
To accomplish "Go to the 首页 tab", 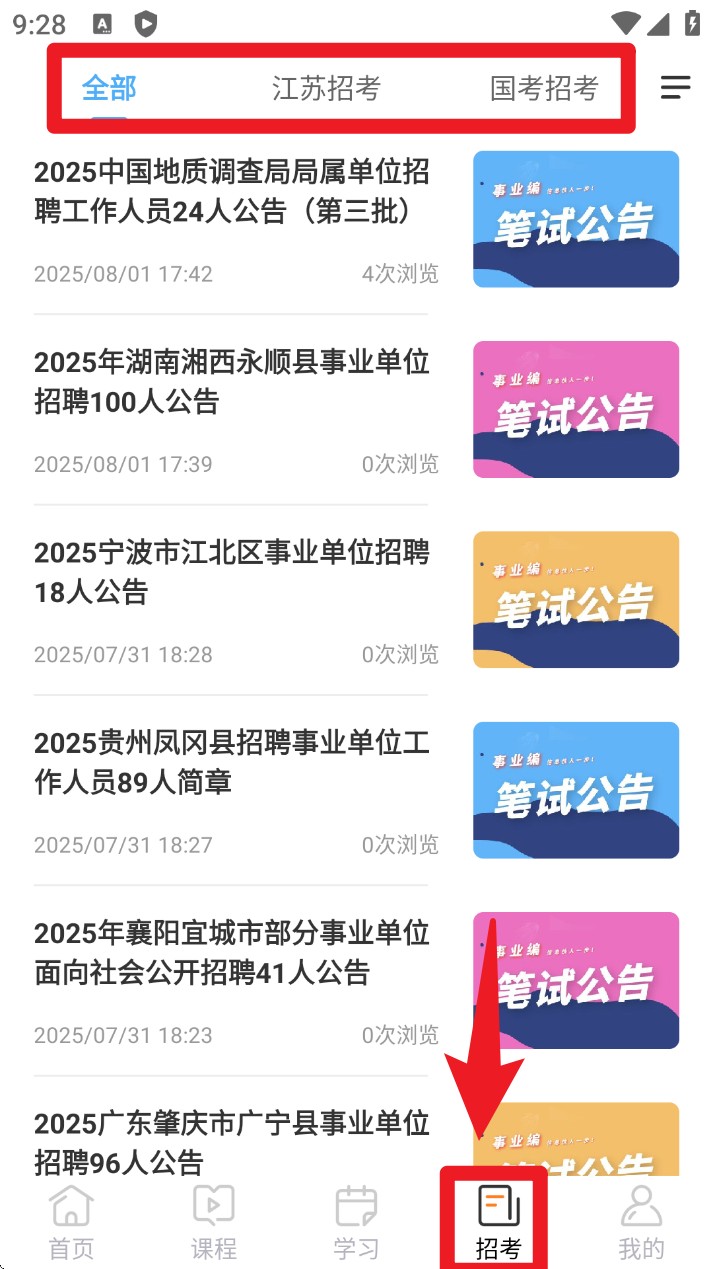I will (x=71, y=1220).
